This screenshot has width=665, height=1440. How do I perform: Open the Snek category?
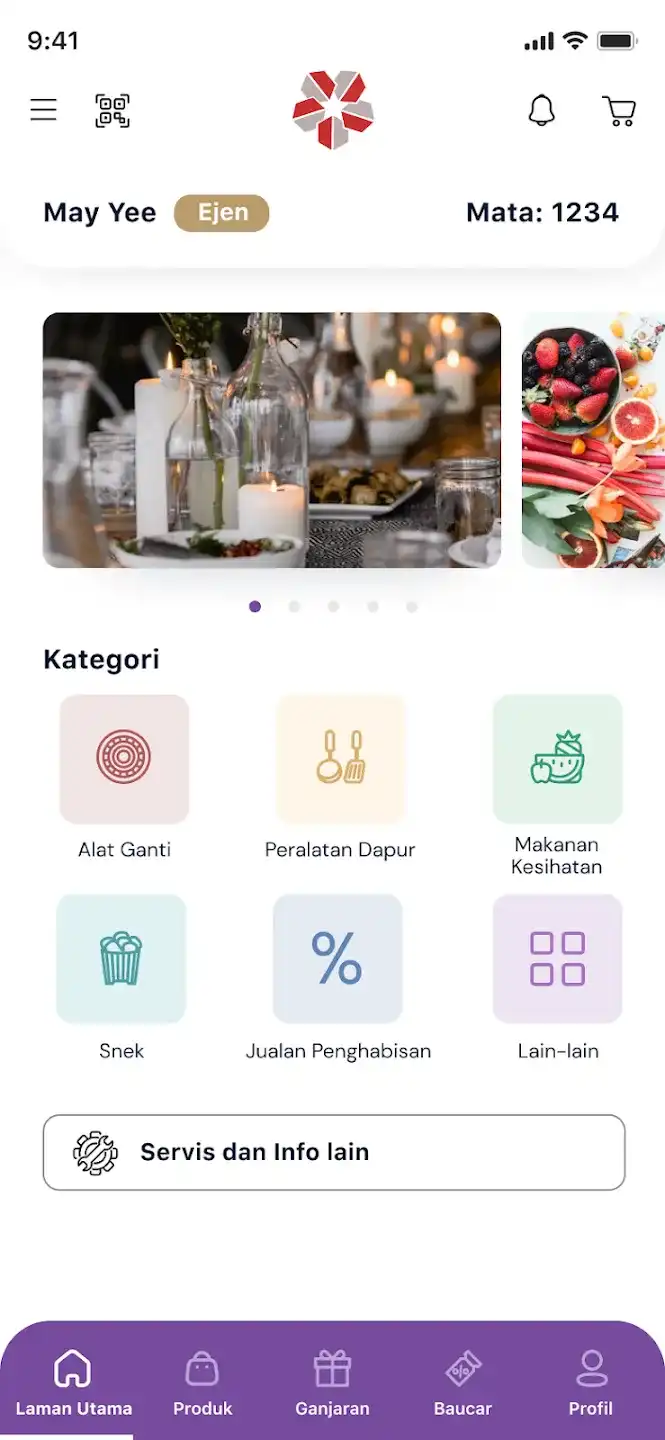tap(121, 959)
